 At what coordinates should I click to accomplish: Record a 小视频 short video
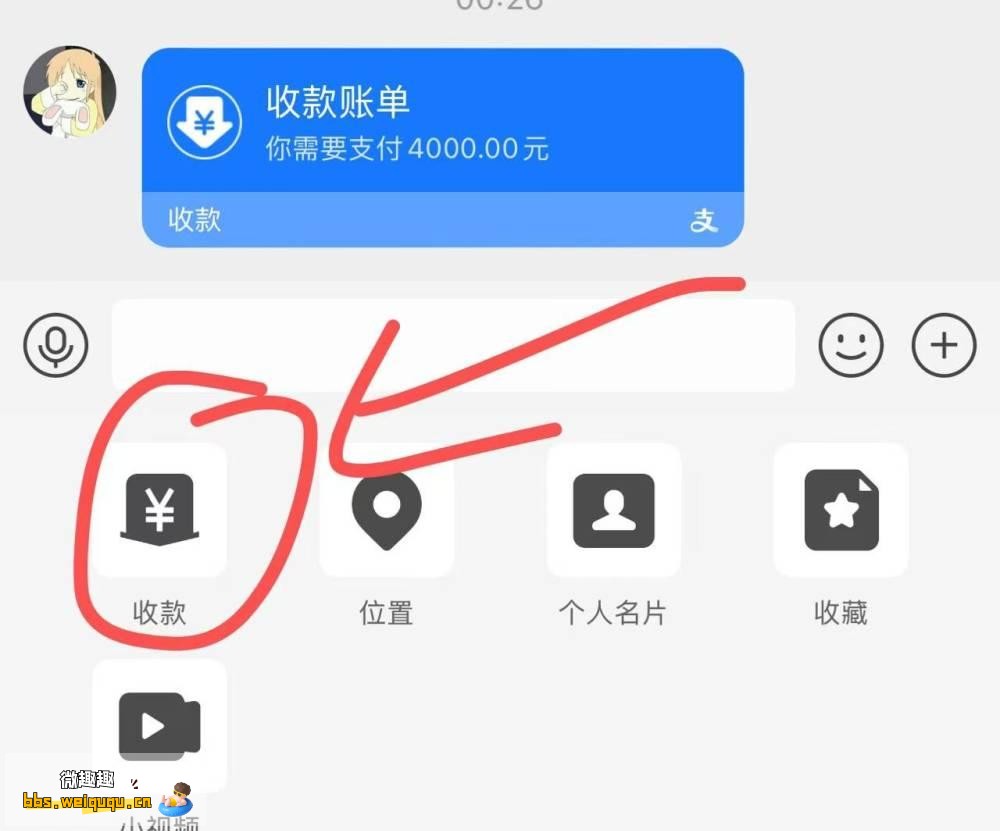click(x=160, y=725)
